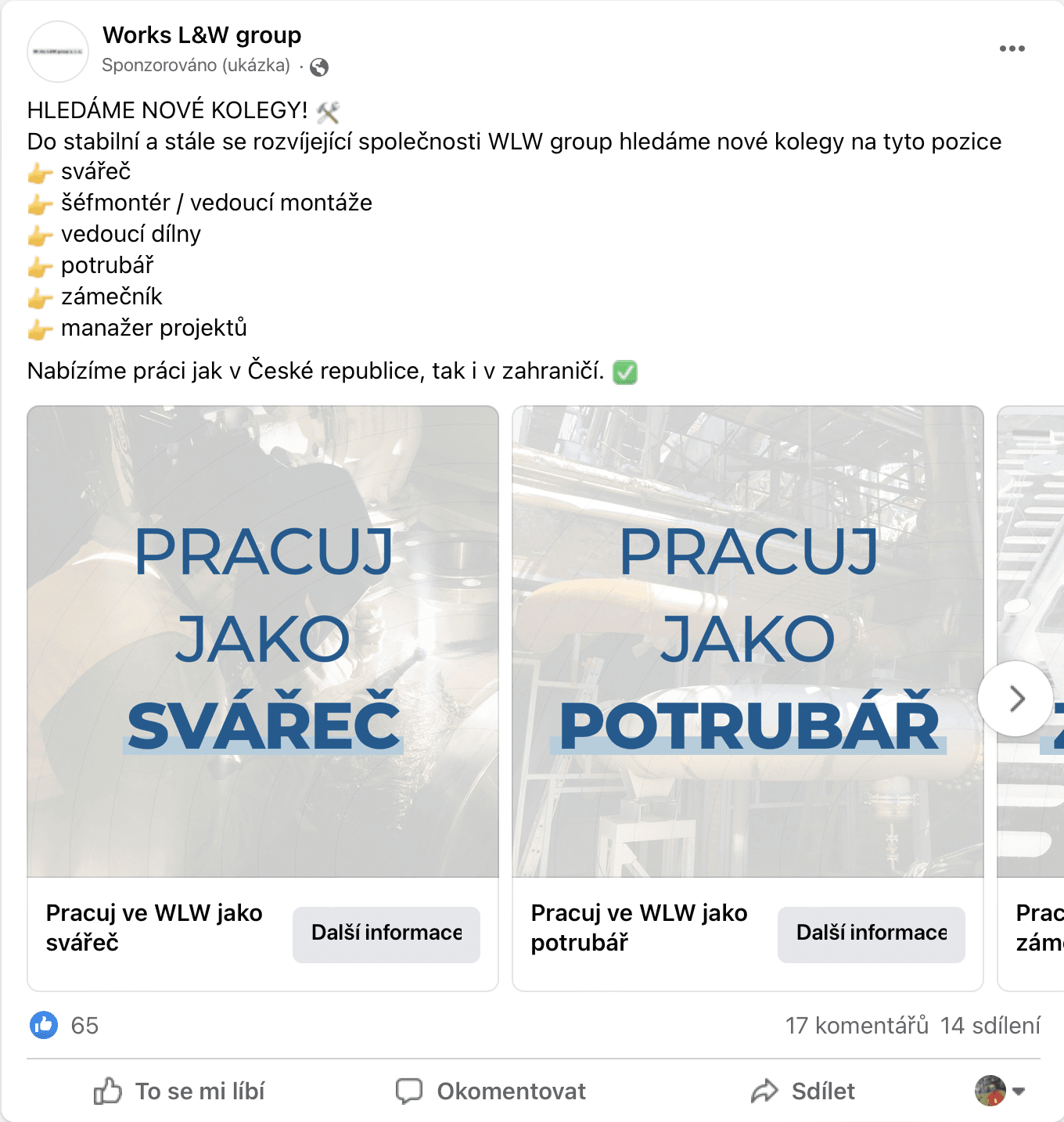Advance the carousel with the next arrow
1064x1122 pixels.
tap(1015, 699)
